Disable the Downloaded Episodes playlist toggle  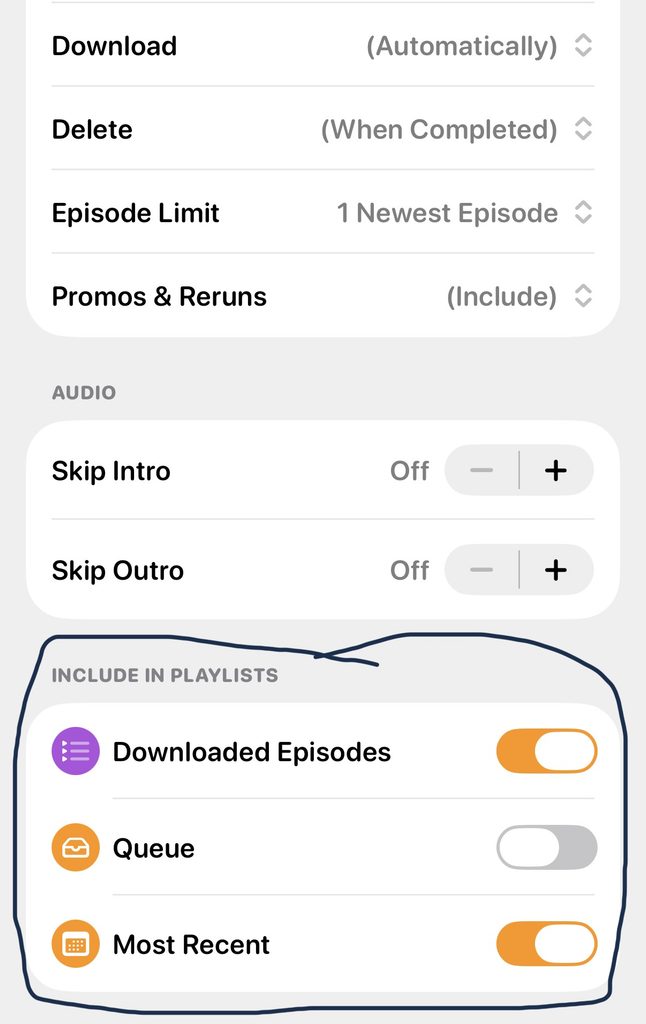(x=547, y=751)
